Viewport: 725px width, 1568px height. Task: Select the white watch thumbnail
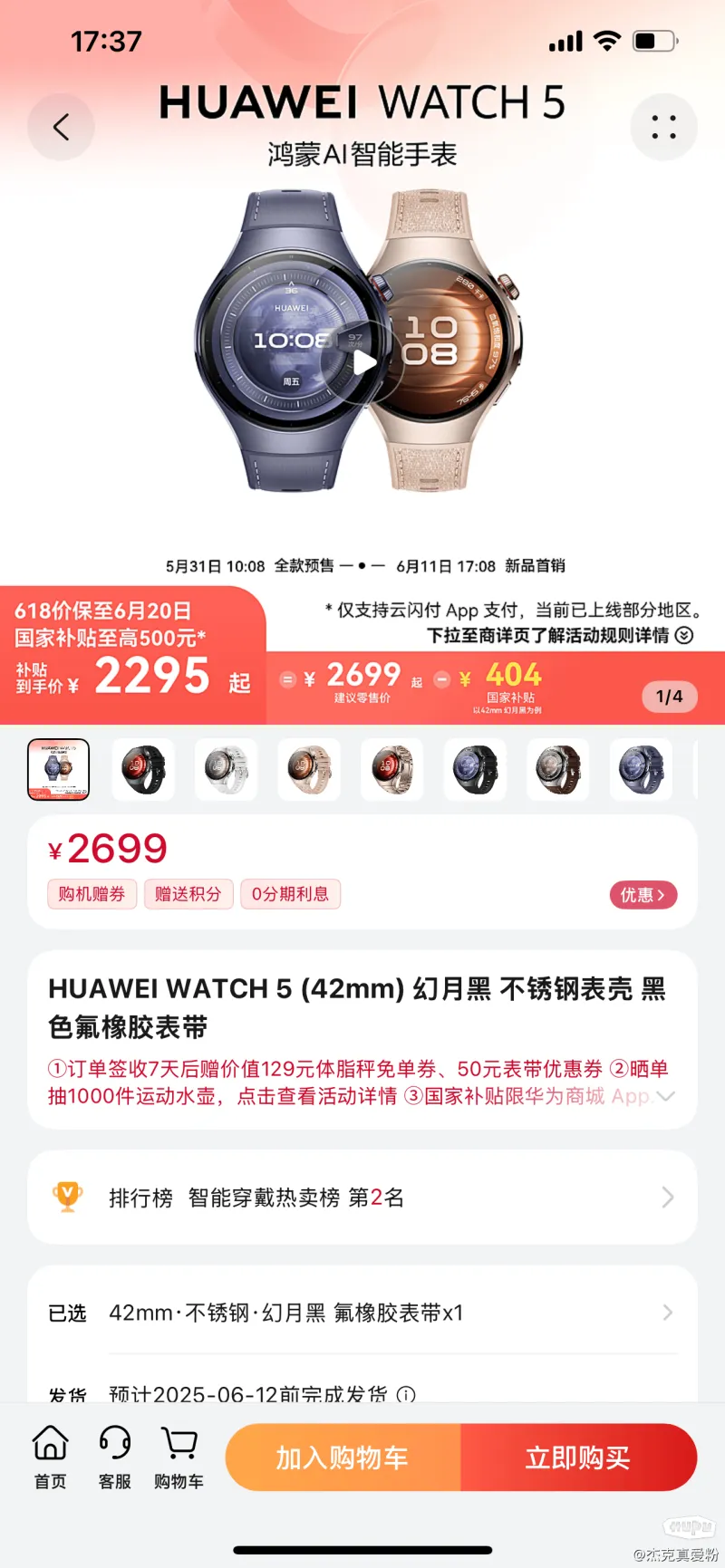pos(225,769)
